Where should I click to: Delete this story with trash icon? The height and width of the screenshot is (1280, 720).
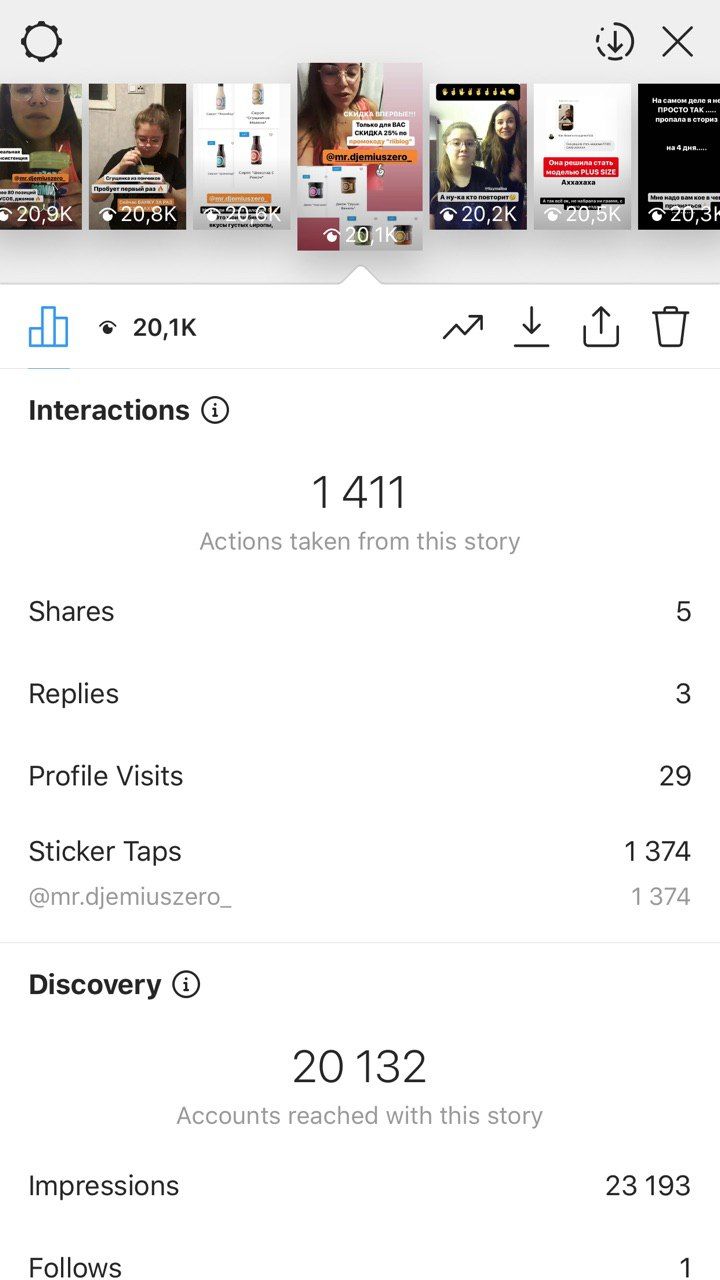[x=671, y=327]
